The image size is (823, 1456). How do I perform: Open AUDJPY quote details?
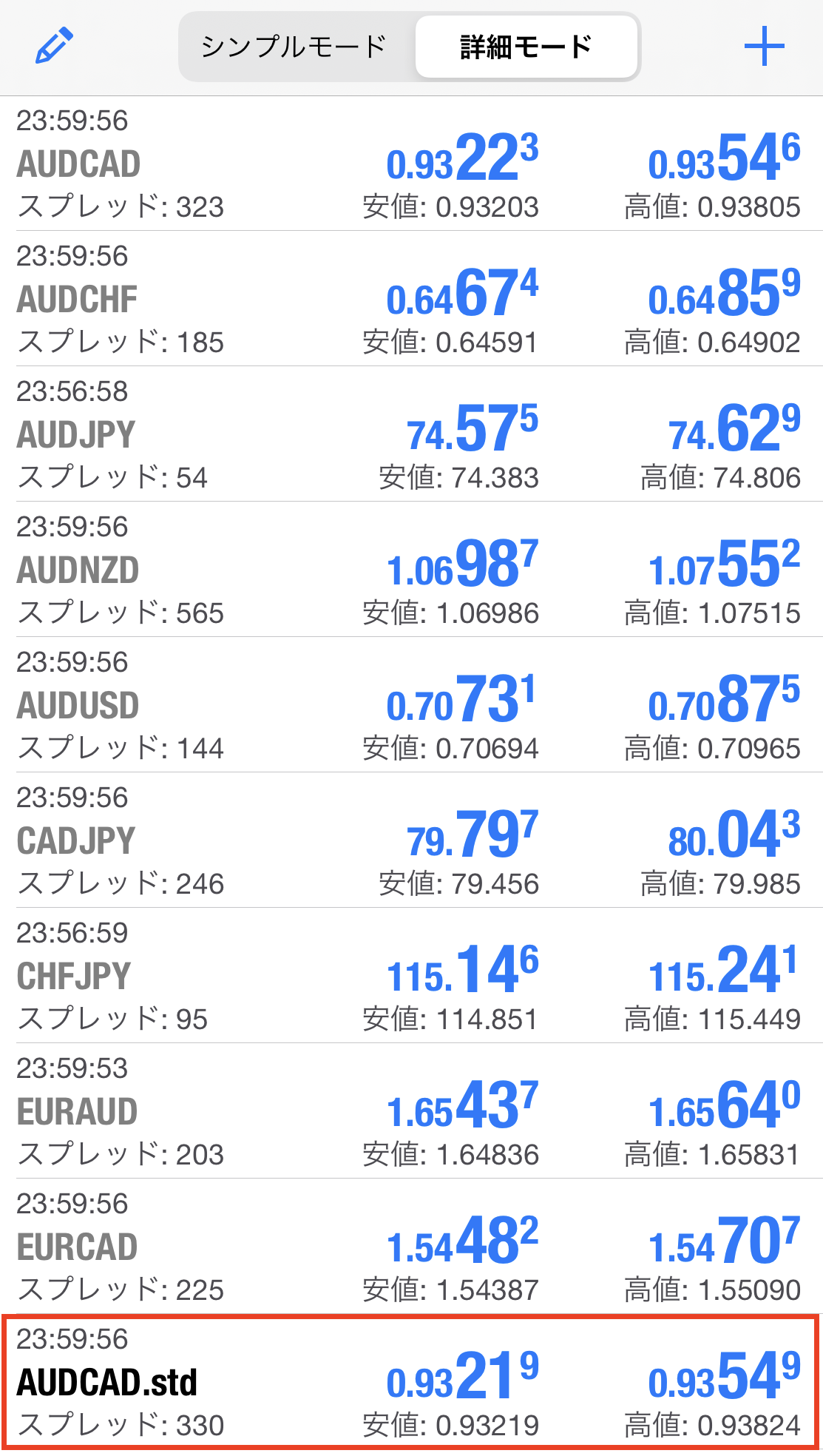[411, 434]
